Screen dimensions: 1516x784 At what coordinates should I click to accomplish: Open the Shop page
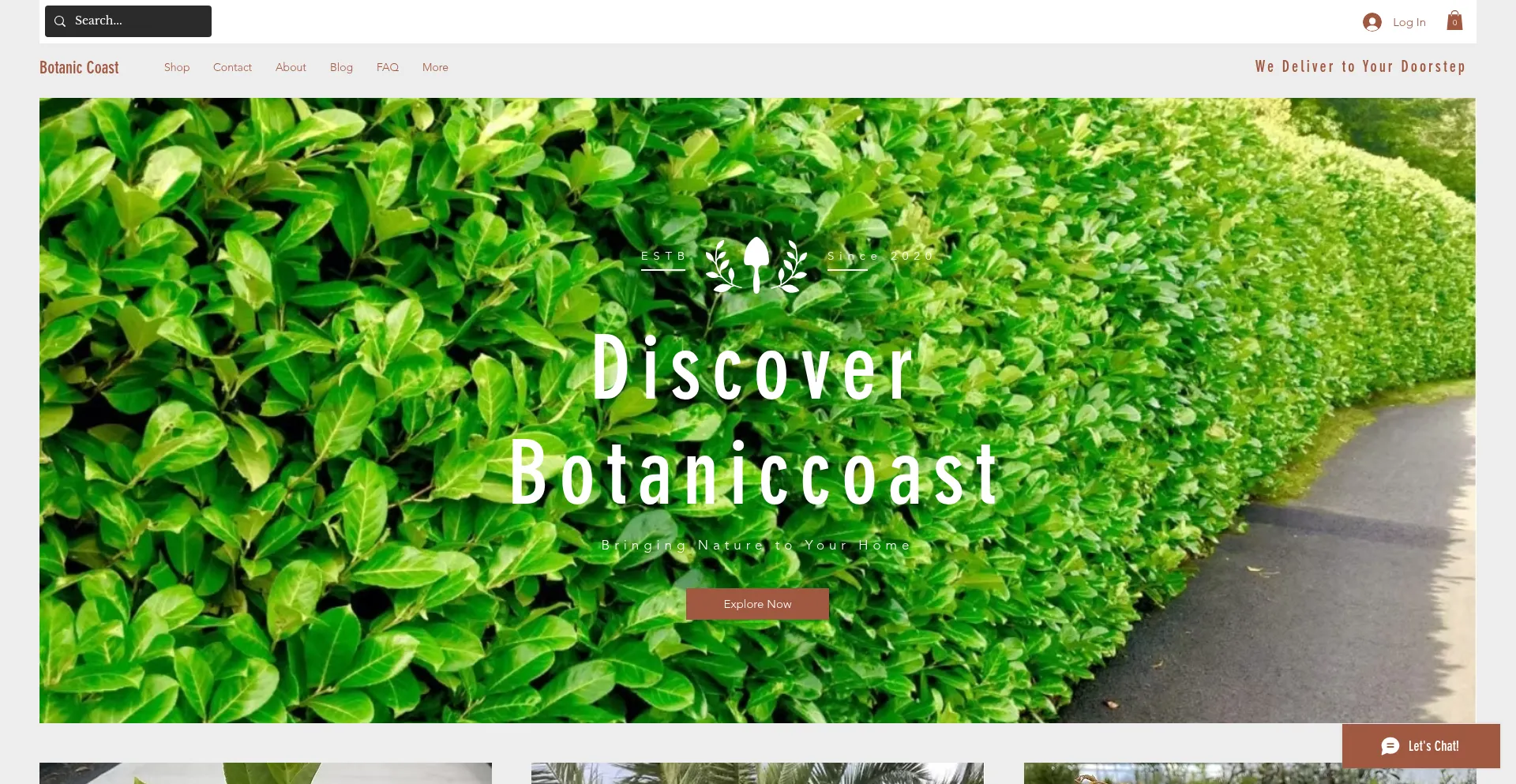[x=177, y=68]
